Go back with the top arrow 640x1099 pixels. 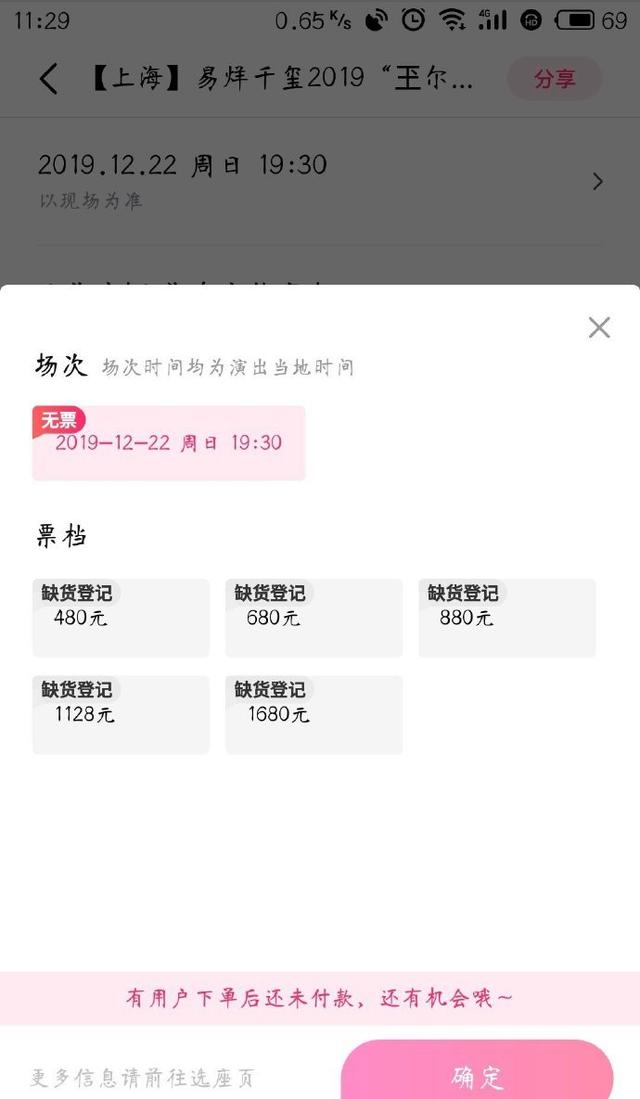coord(48,78)
